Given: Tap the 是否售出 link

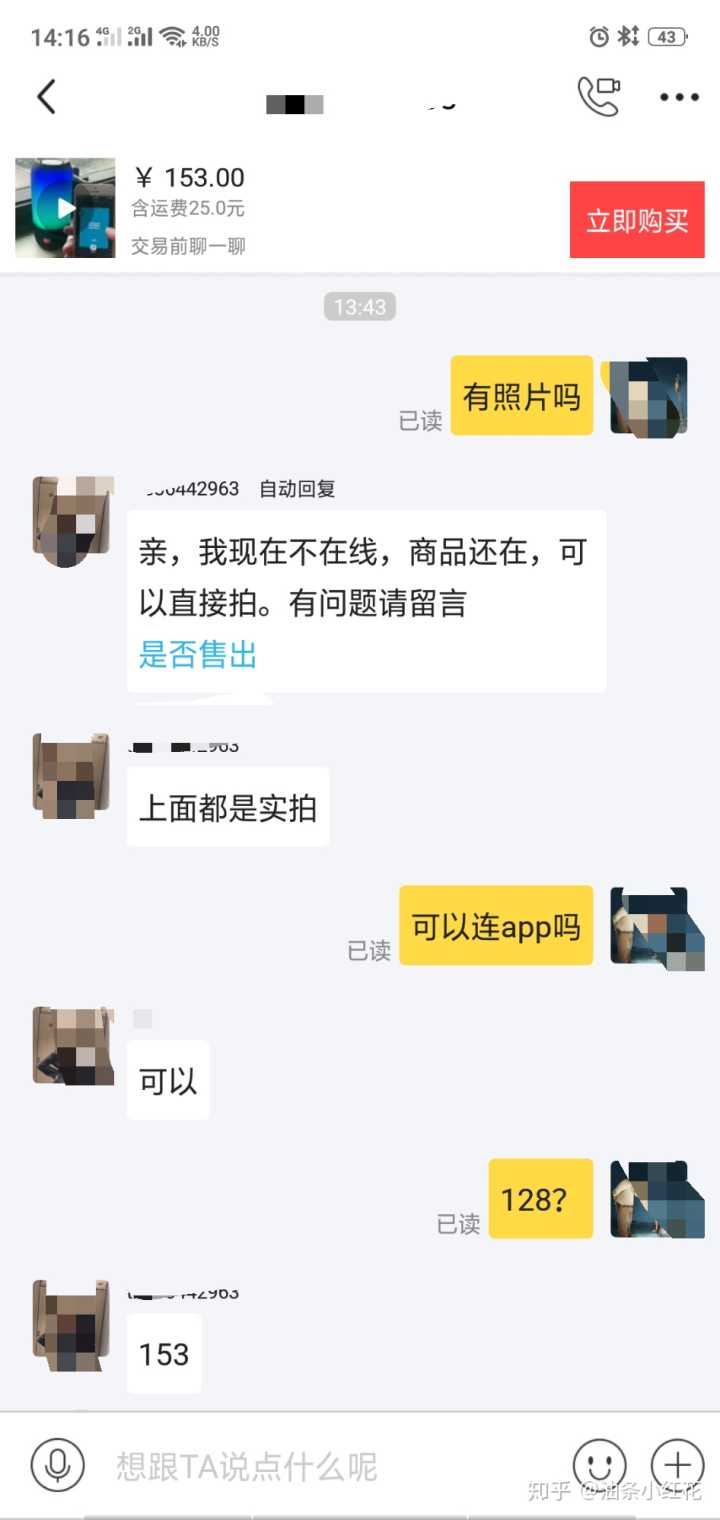Looking at the screenshot, I should [x=198, y=655].
